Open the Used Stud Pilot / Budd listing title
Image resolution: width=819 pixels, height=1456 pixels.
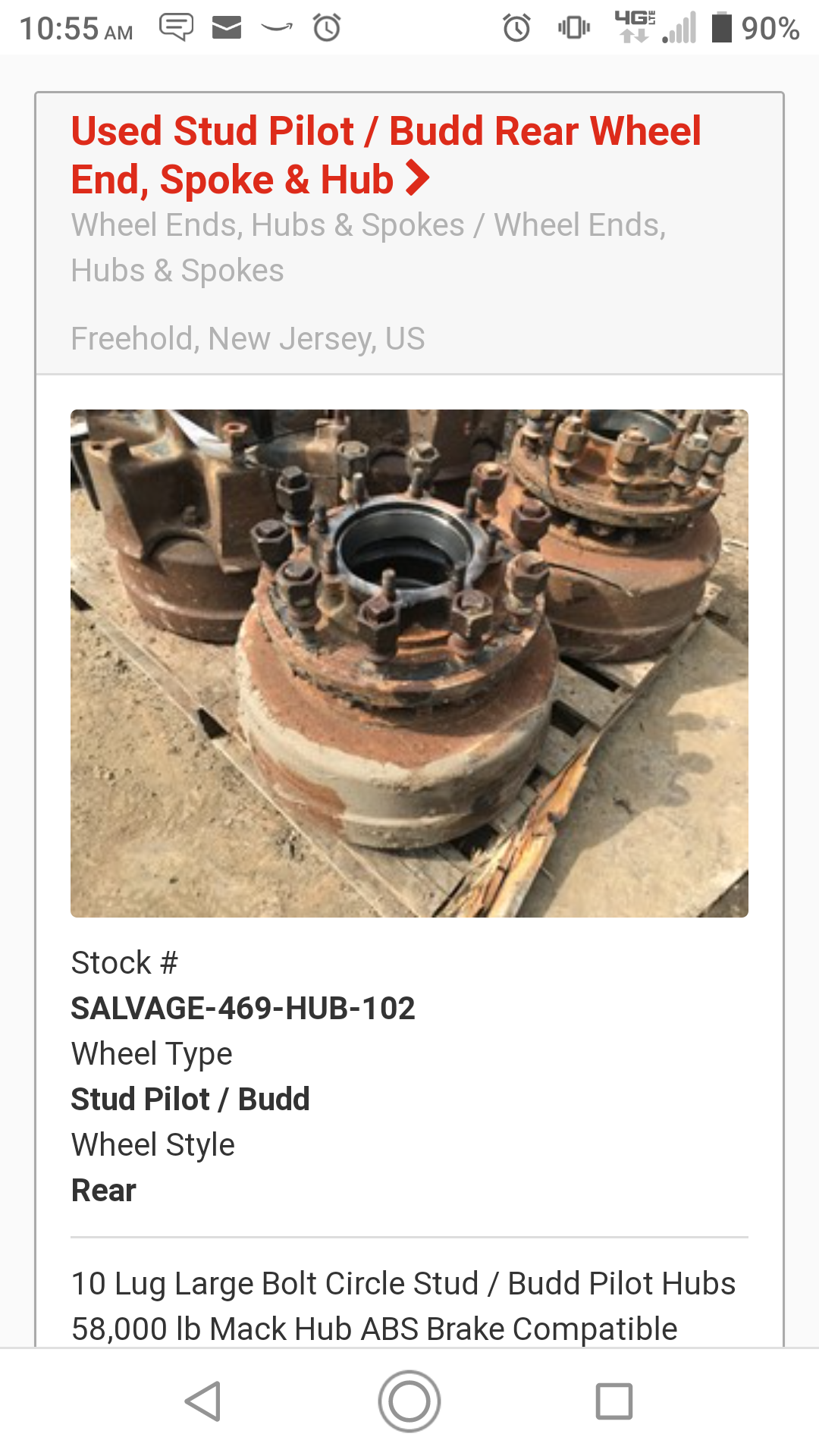click(x=387, y=155)
